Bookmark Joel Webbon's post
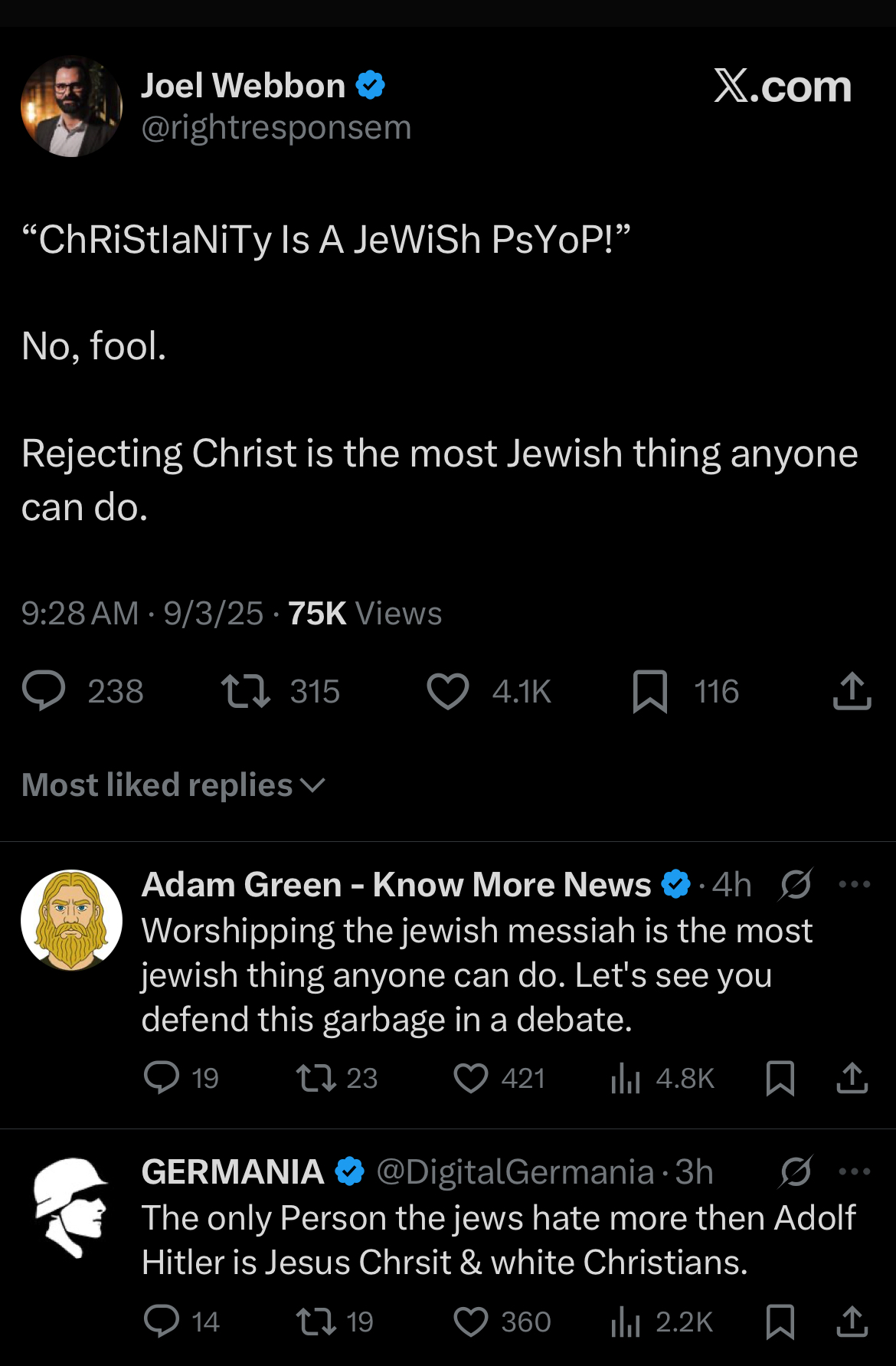Viewport: 896px width, 1366px height. coord(650,691)
